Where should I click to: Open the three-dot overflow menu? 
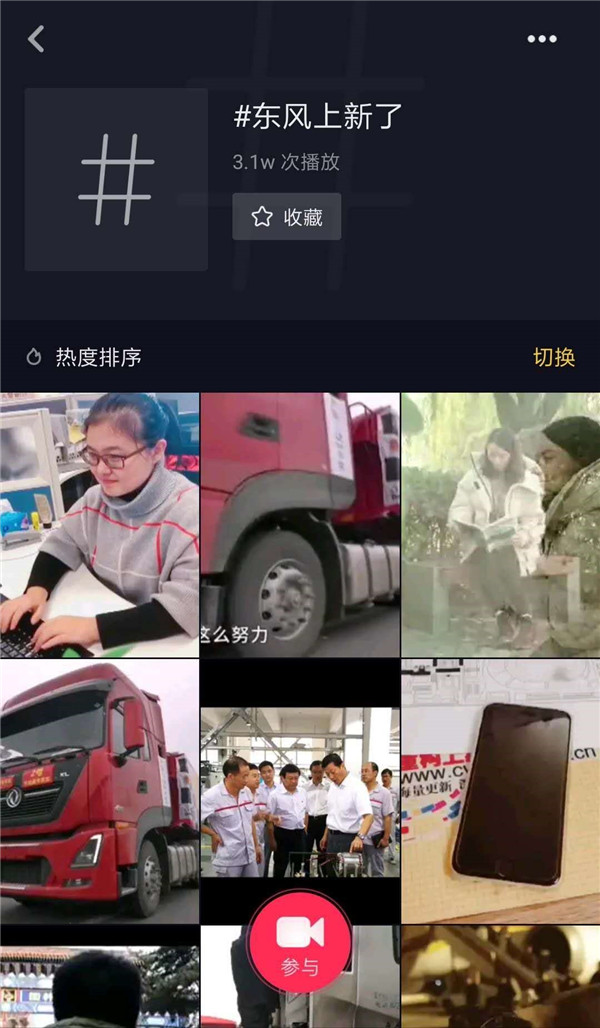pos(541,39)
